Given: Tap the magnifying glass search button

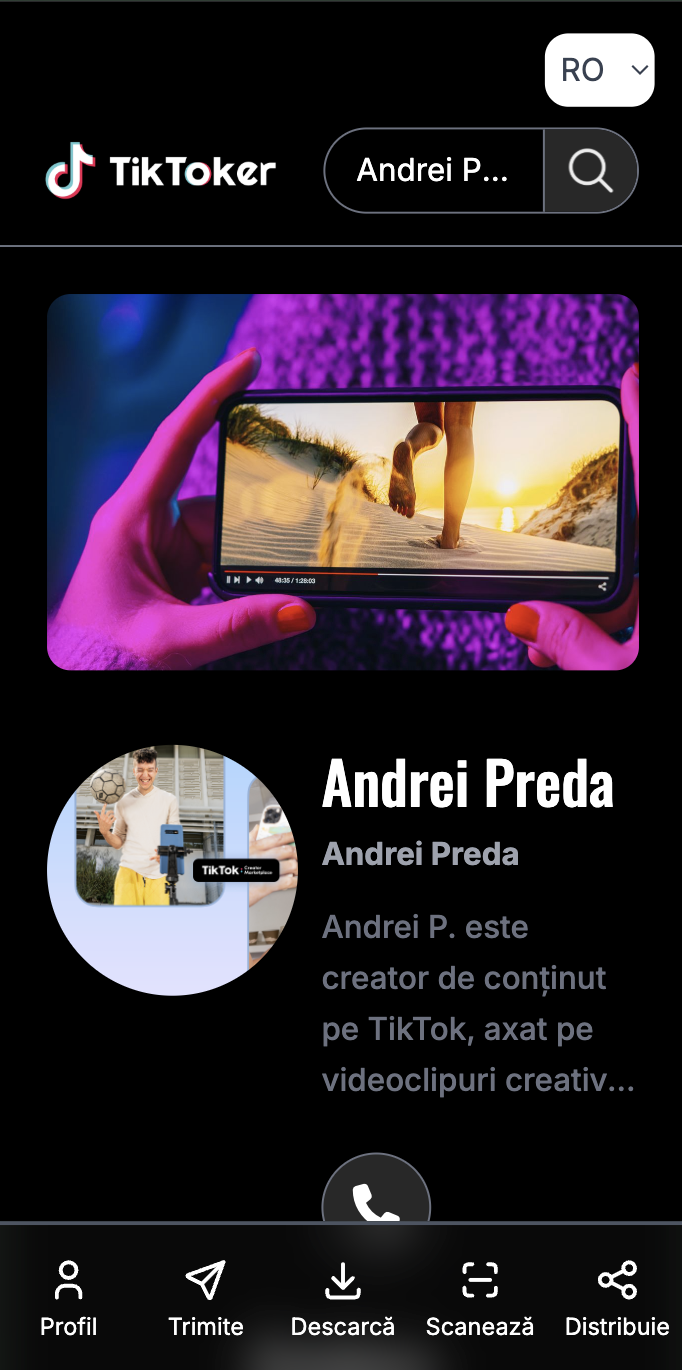Looking at the screenshot, I should point(591,171).
